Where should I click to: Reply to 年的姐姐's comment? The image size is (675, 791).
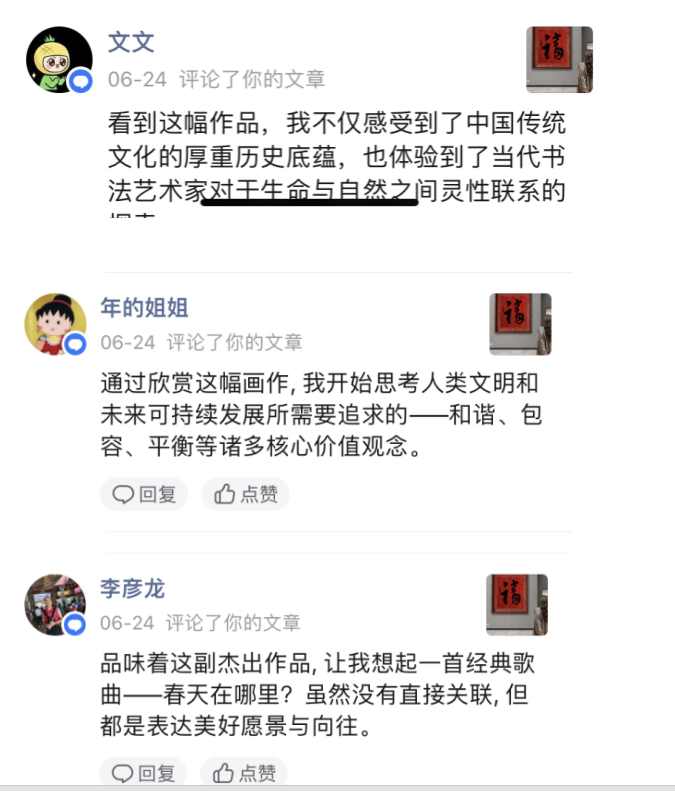(x=144, y=494)
